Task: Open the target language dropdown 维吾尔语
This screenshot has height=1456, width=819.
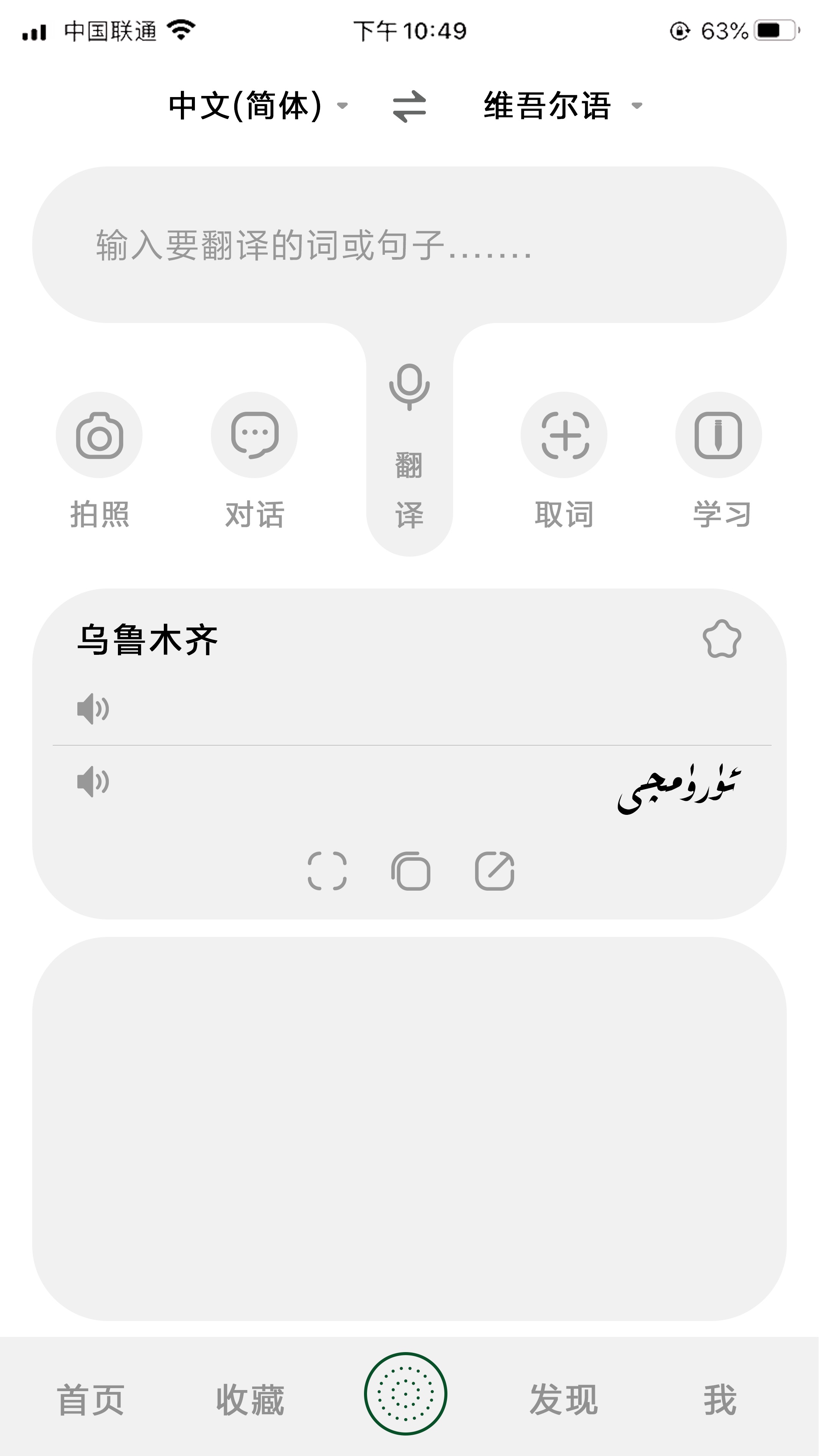Action: (x=546, y=106)
